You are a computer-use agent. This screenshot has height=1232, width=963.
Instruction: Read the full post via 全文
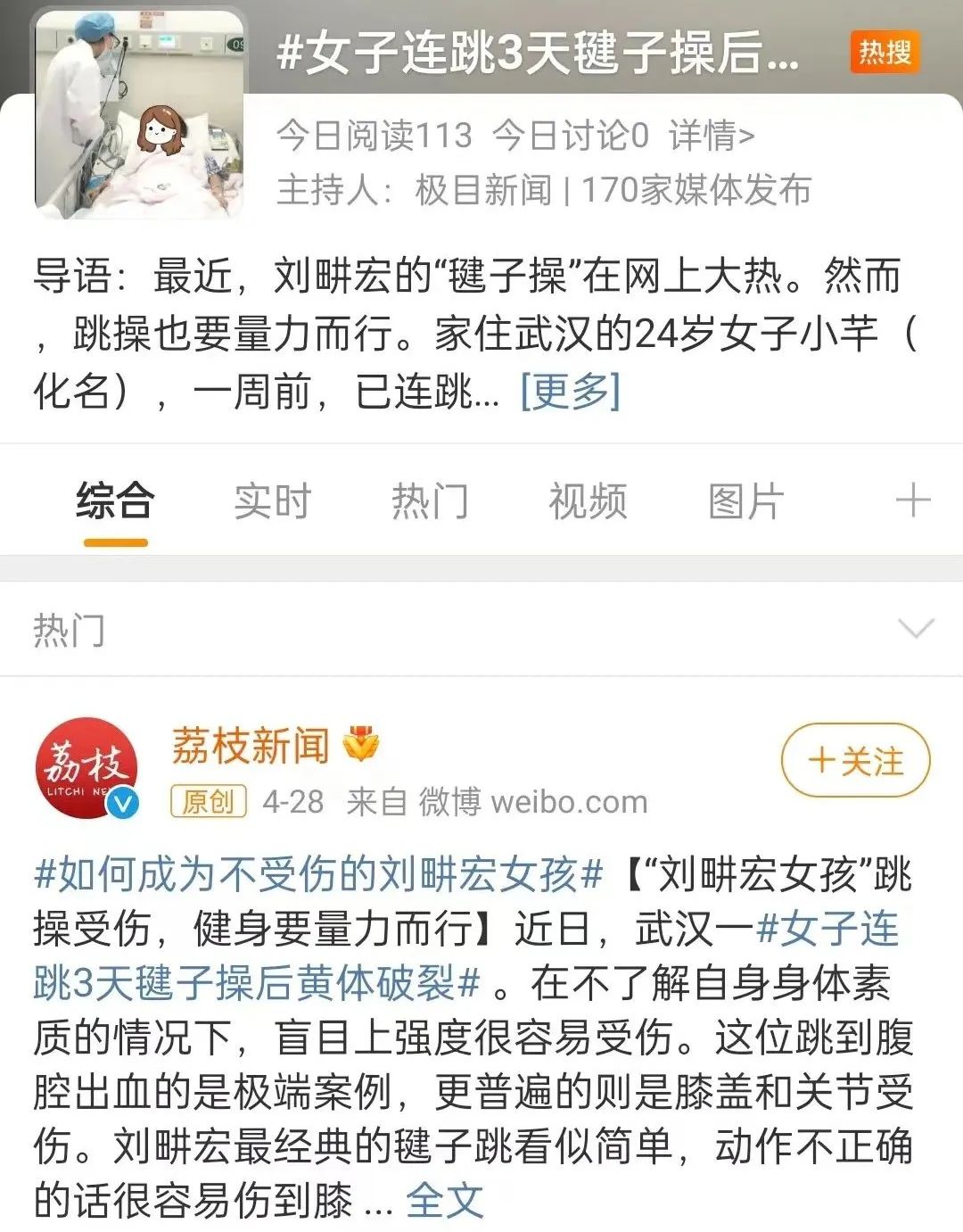[444, 1201]
